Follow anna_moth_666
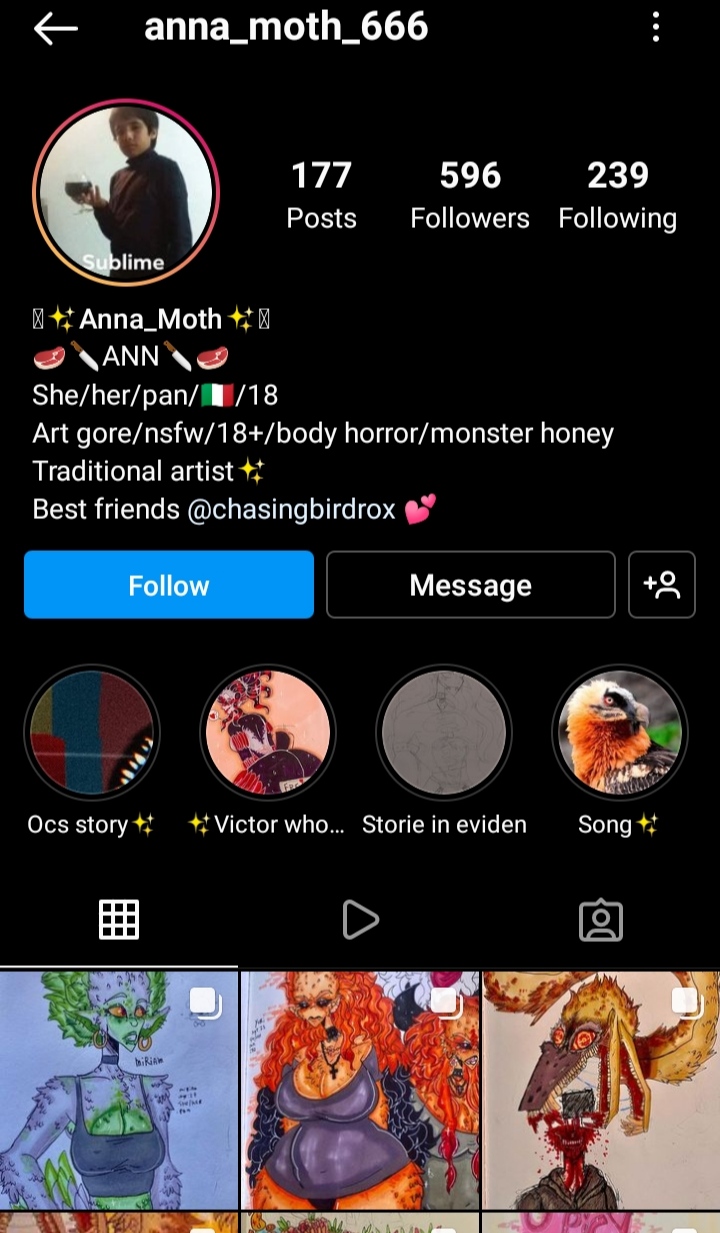720x1233 pixels. 169,585
